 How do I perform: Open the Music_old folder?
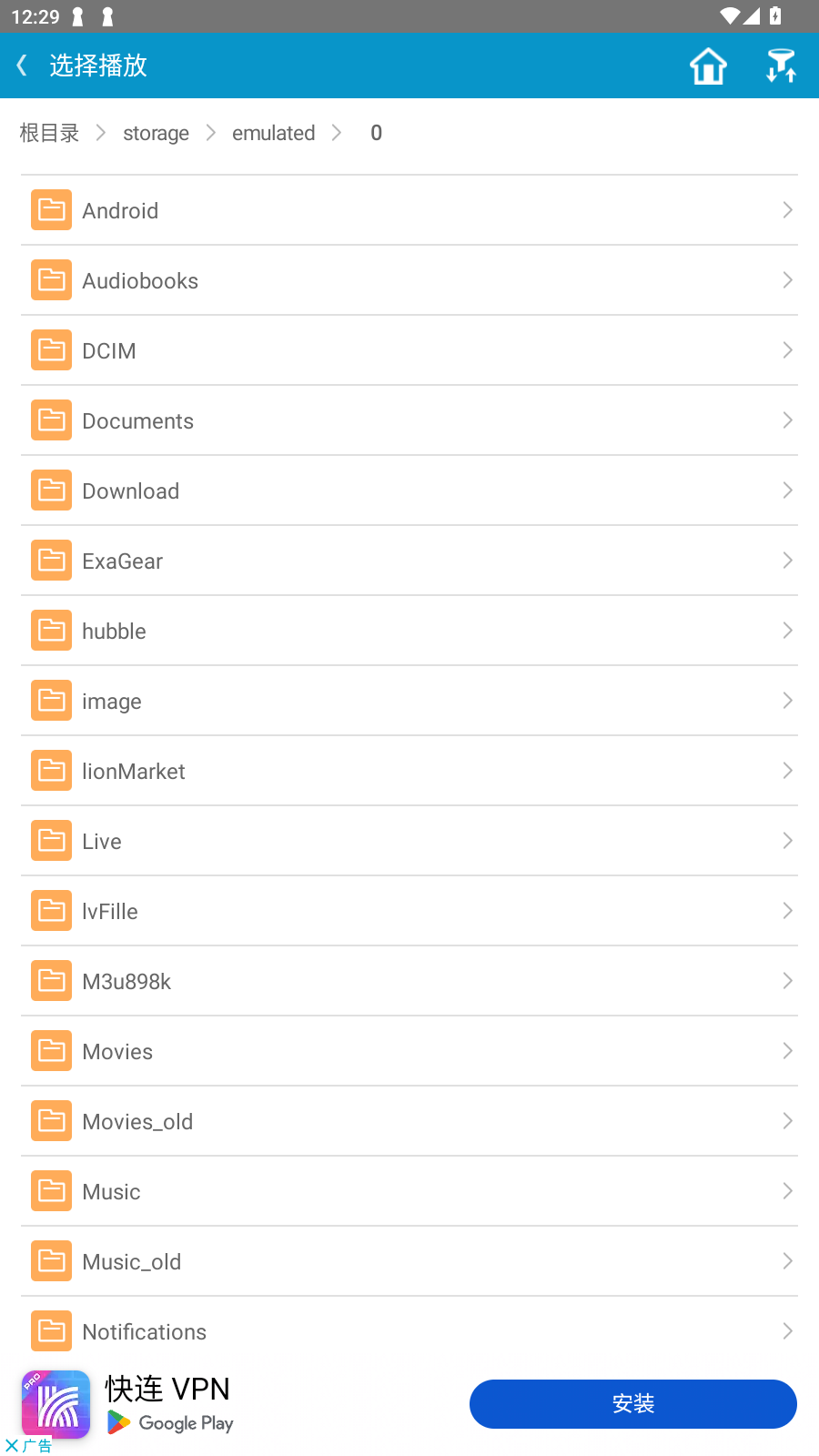point(409,1261)
